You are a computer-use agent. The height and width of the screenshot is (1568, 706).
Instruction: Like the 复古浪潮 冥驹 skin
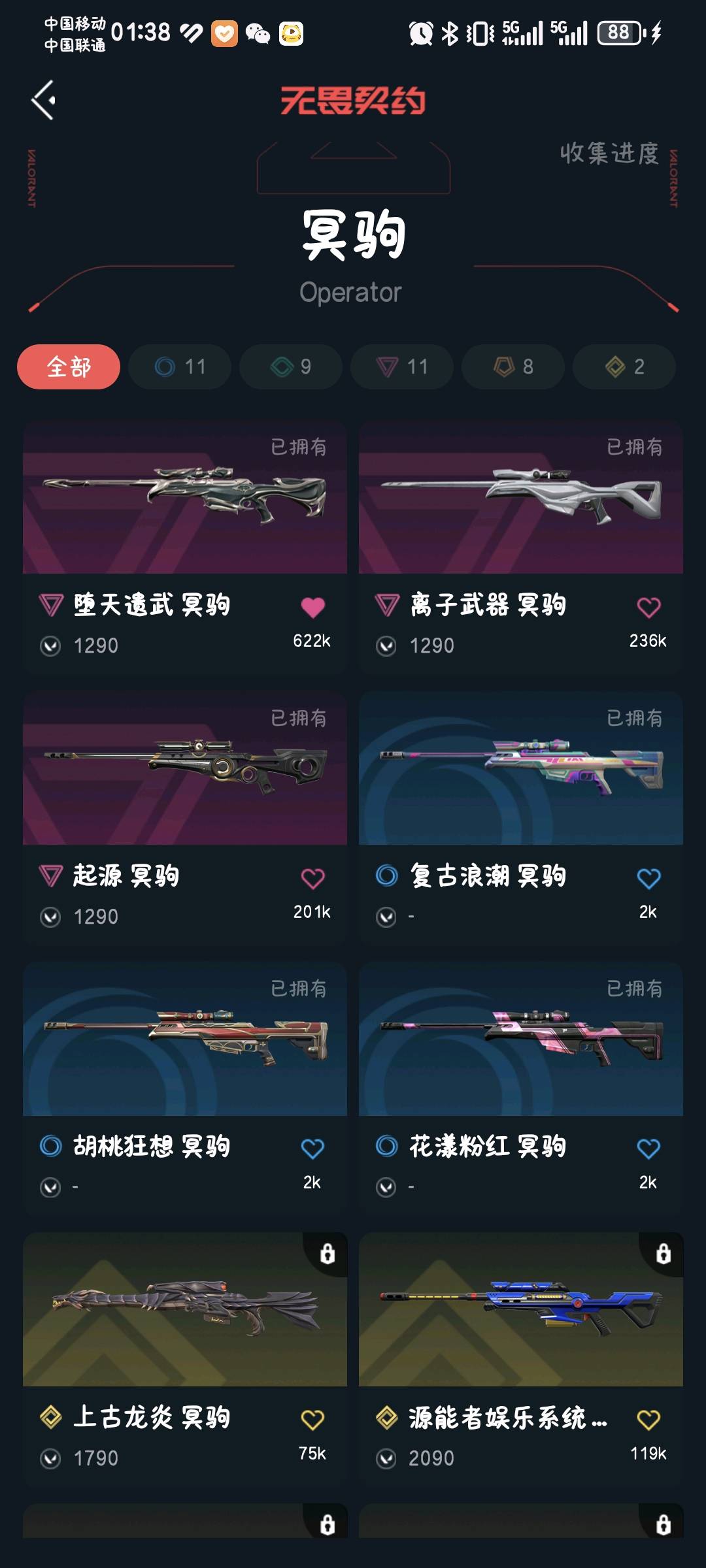pos(648,879)
